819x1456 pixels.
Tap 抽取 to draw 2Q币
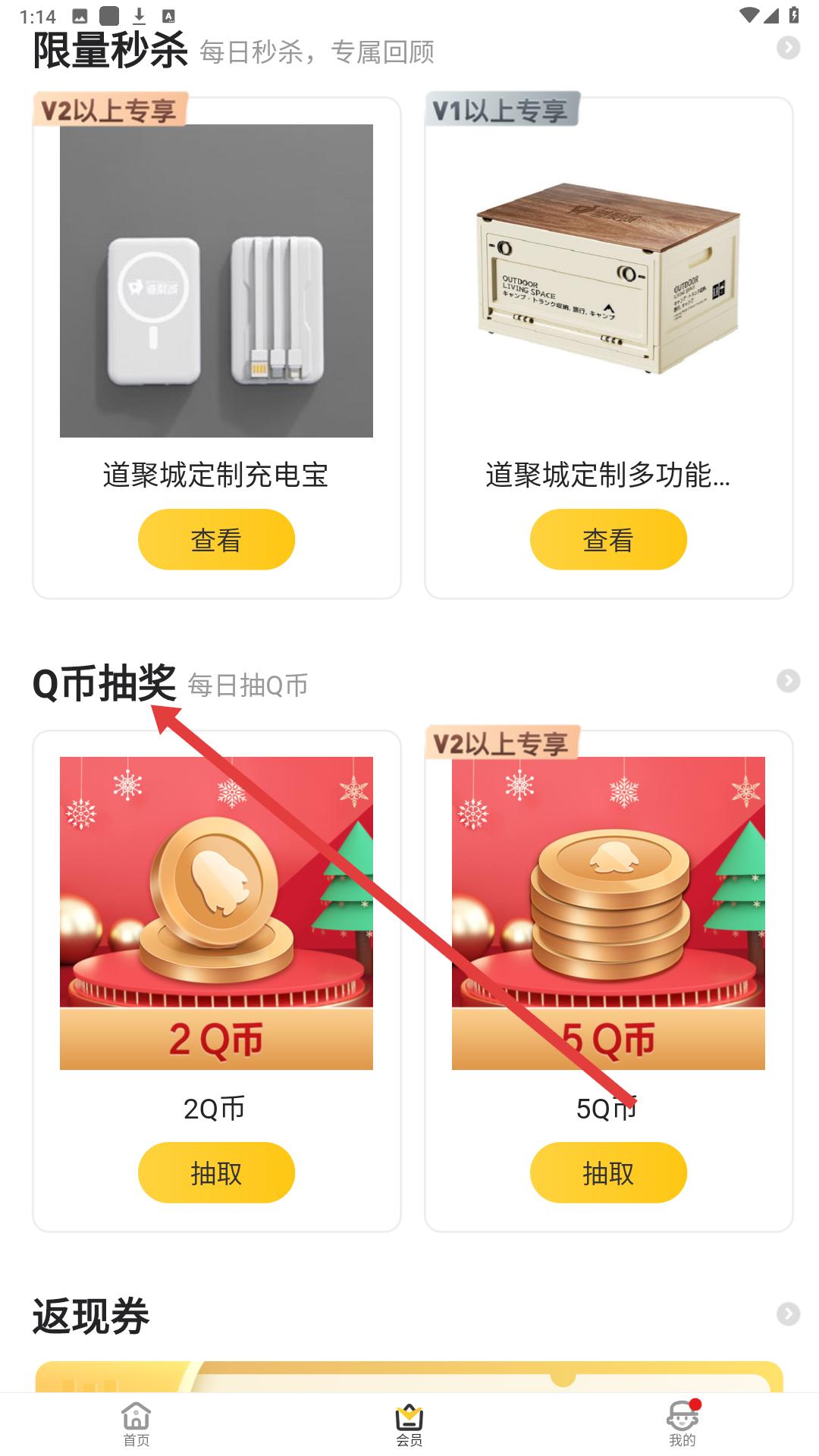click(x=216, y=1172)
